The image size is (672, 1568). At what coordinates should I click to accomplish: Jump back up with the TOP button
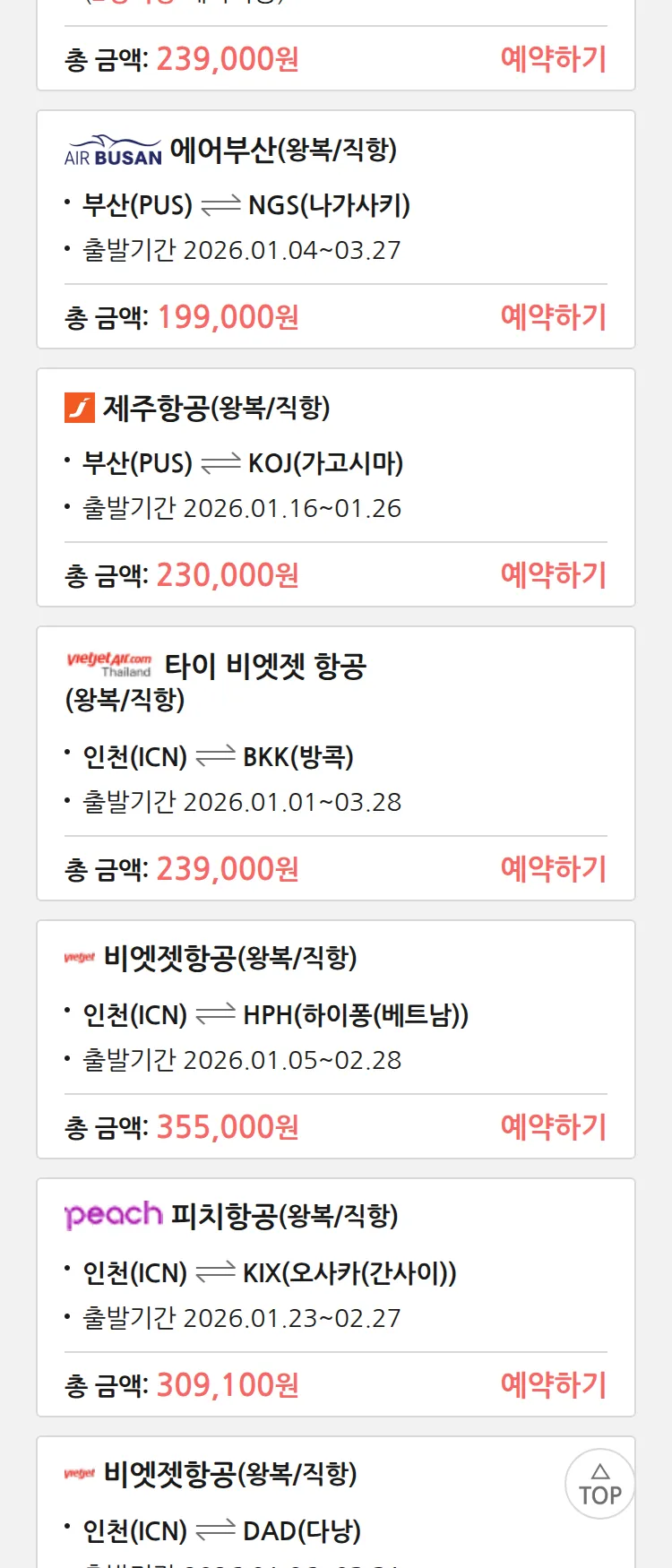(599, 1484)
